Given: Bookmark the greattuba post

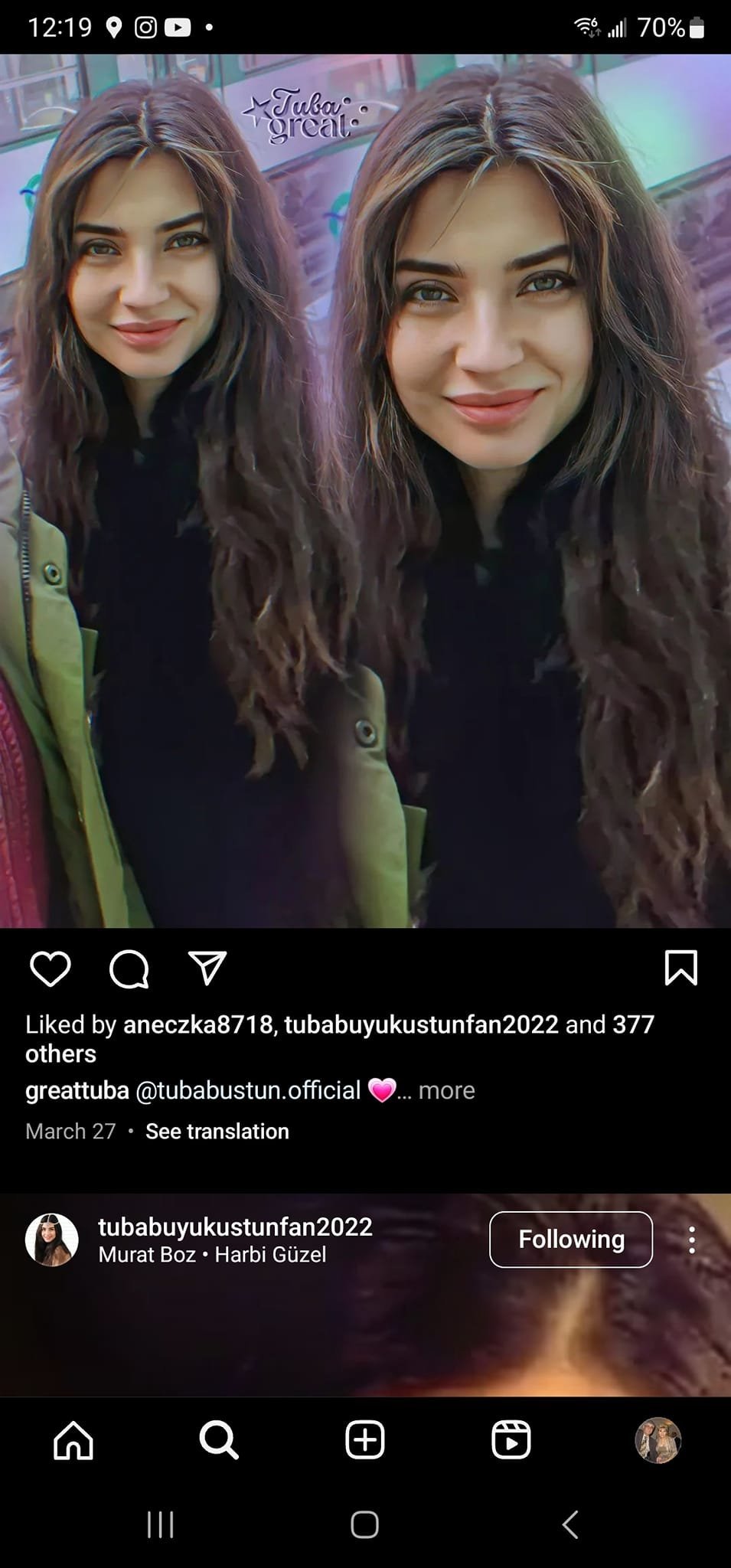Looking at the screenshot, I should click(680, 968).
